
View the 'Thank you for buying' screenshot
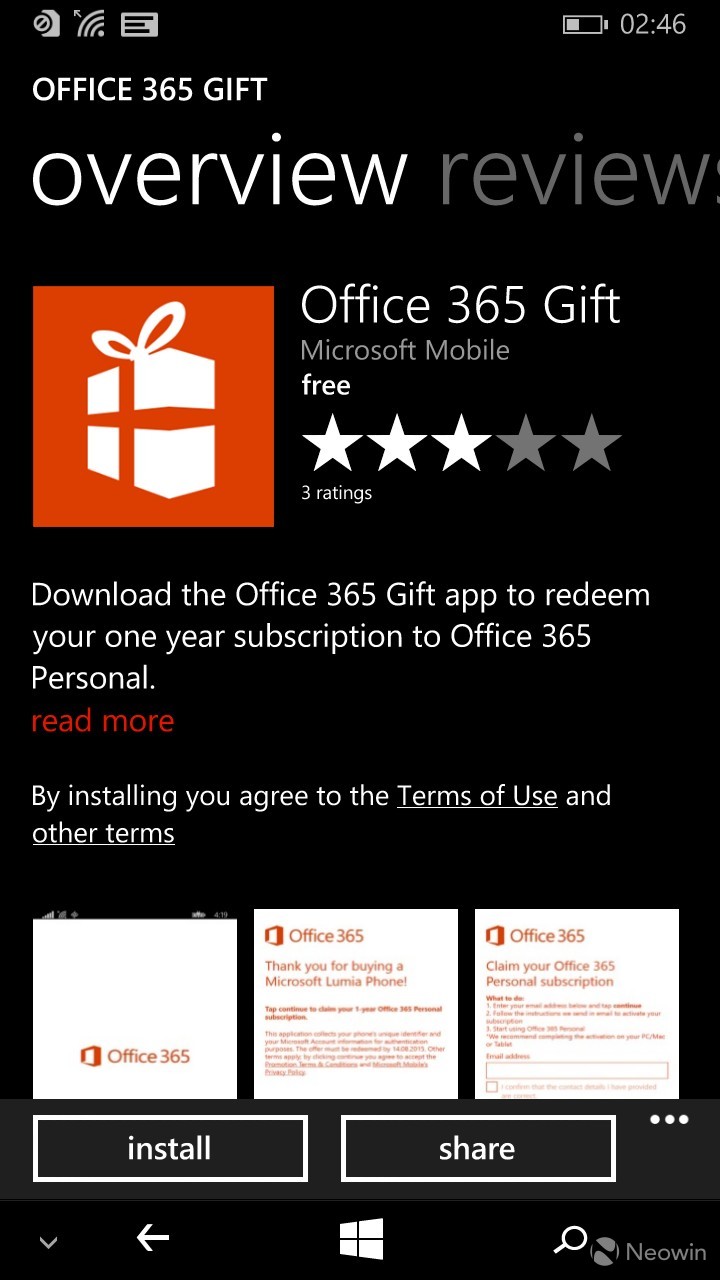point(356,1003)
